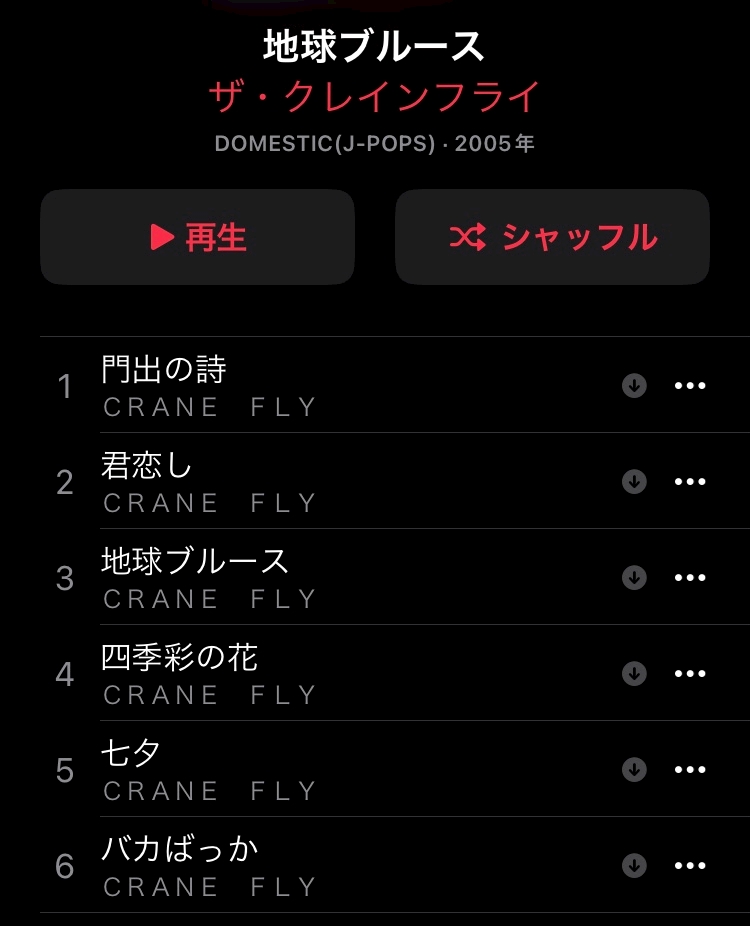
Task: Download the song 君恋し
Action: point(634,481)
